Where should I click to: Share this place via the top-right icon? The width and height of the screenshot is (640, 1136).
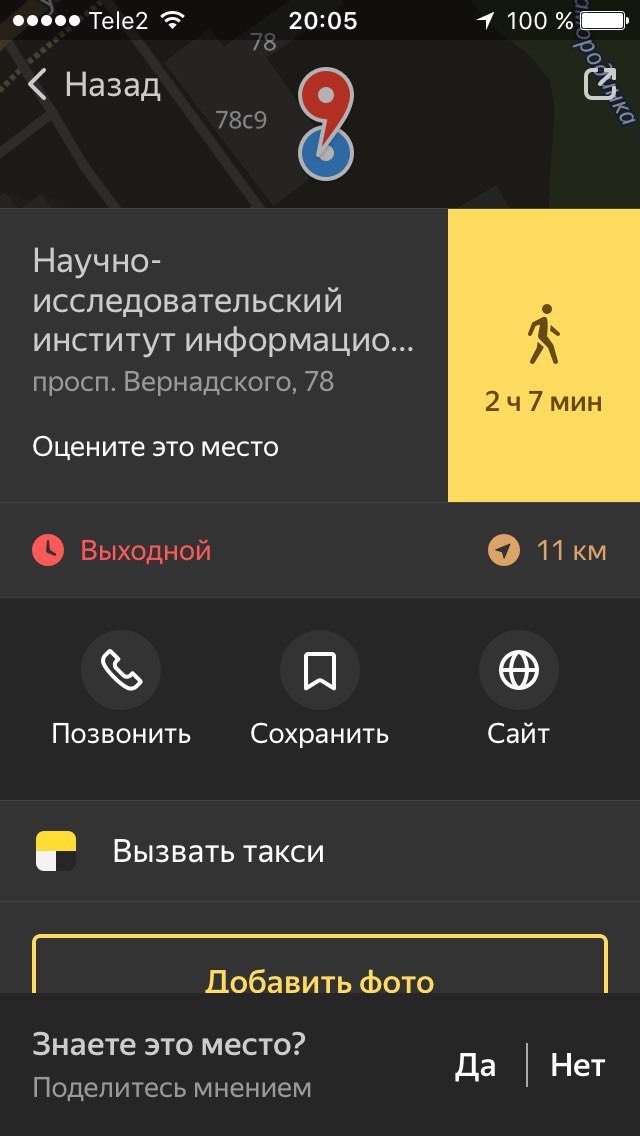[x=600, y=84]
